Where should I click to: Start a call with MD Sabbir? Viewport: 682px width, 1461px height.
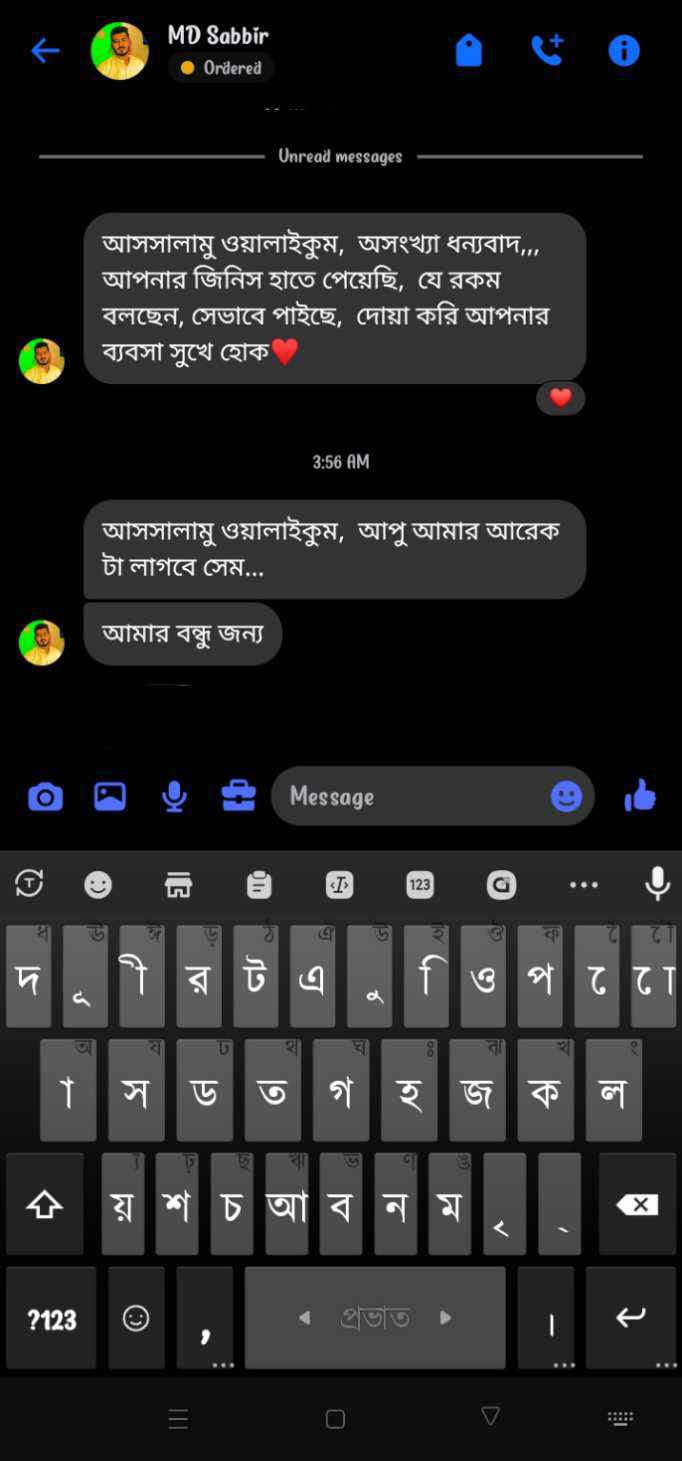click(547, 50)
